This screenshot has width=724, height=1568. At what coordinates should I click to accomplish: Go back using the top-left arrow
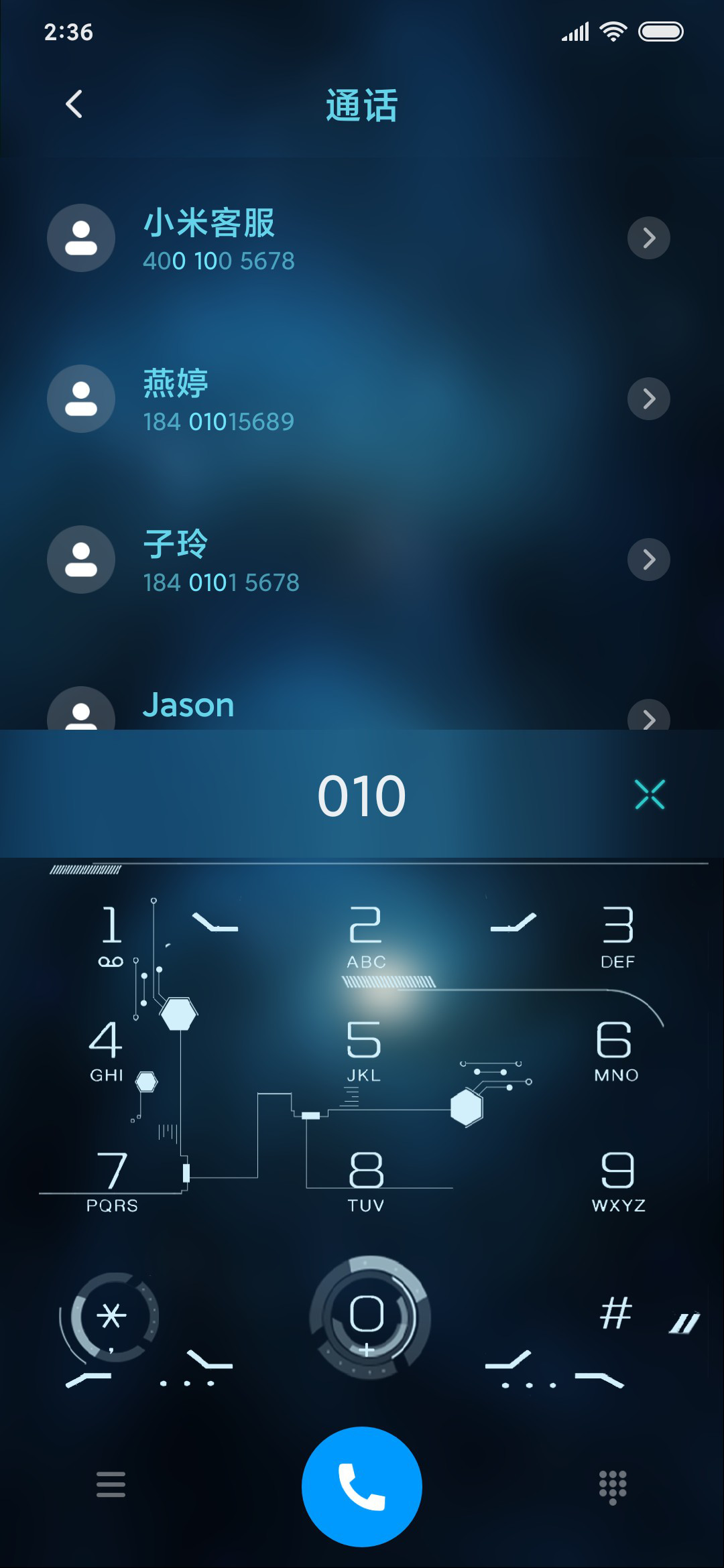tap(74, 104)
